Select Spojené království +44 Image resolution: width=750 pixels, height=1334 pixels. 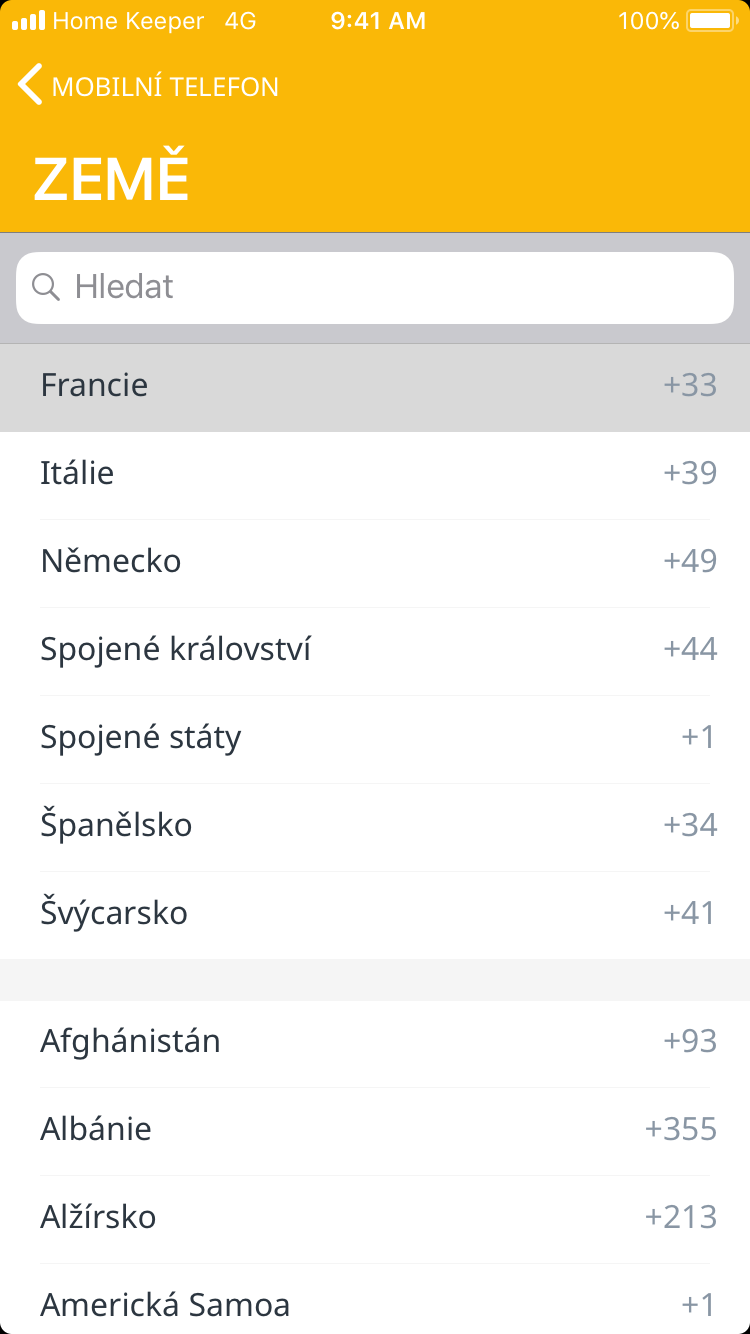pos(375,650)
